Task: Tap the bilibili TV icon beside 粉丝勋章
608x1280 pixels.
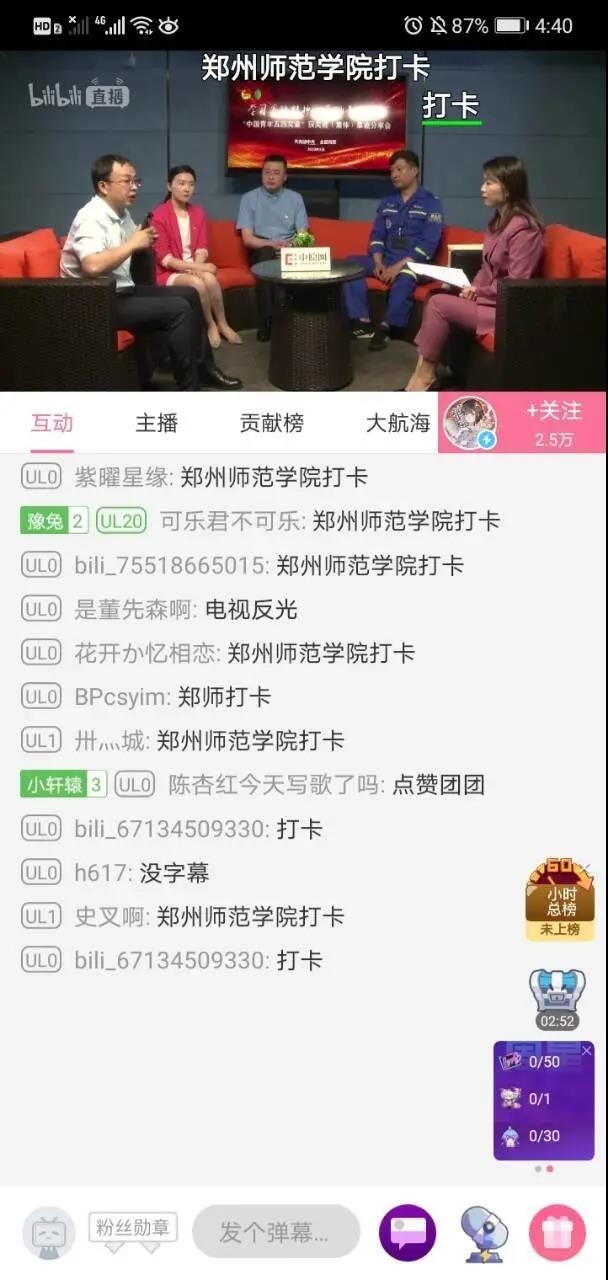Action: tap(49, 1233)
